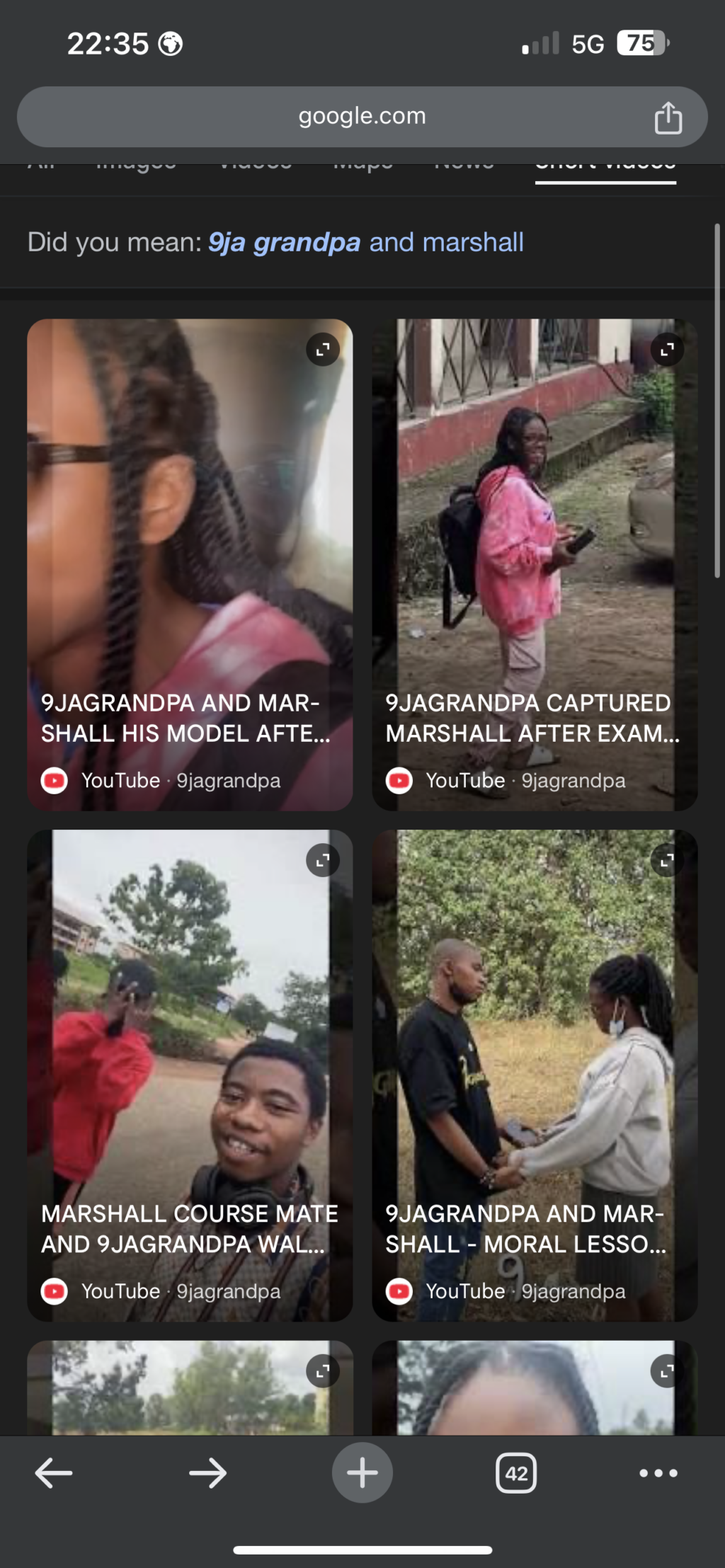
Task: Go forward to the next page
Action: 207,1473
